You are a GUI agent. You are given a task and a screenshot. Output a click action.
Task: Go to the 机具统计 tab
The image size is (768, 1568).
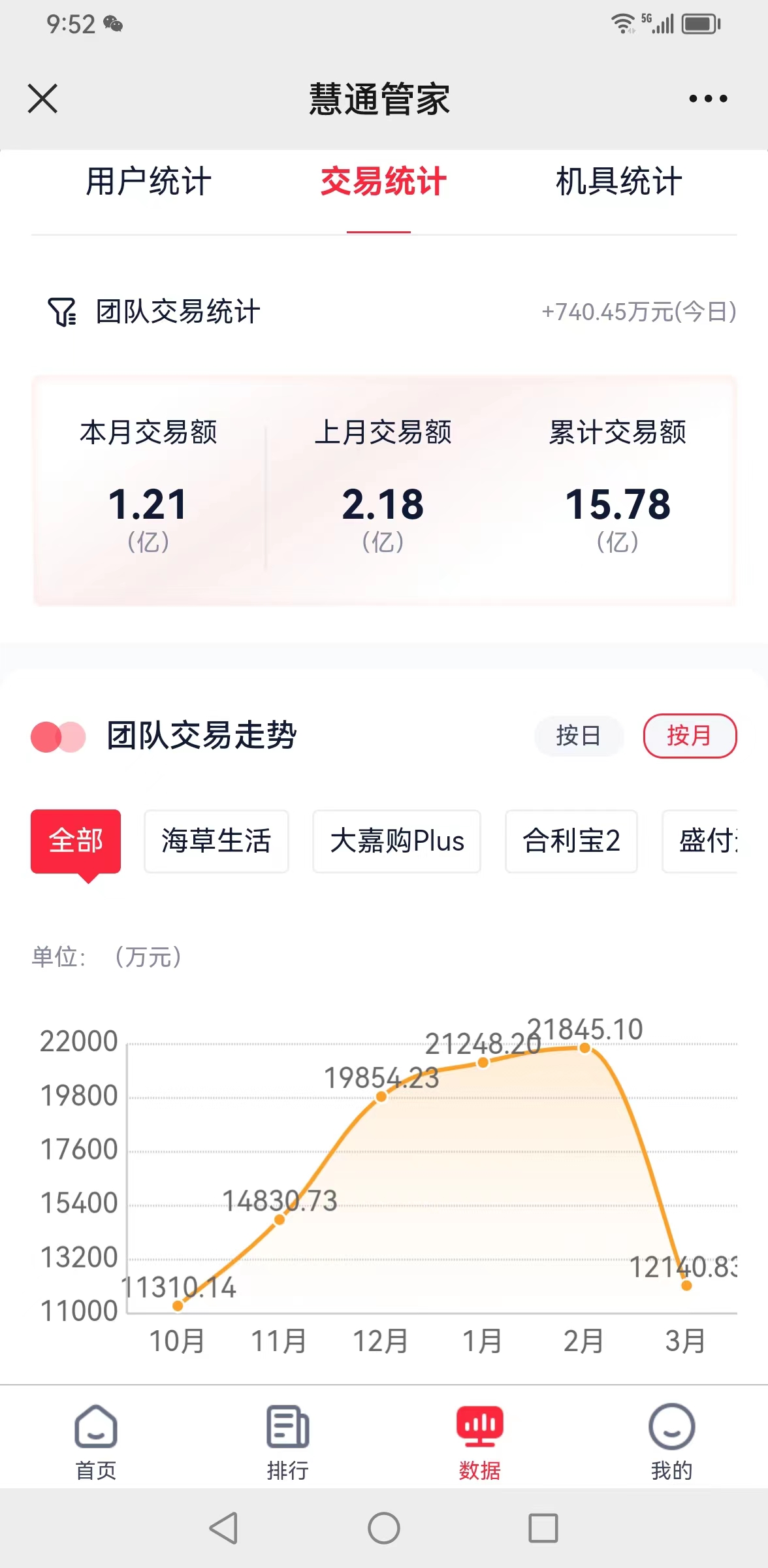tap(618, 182)
